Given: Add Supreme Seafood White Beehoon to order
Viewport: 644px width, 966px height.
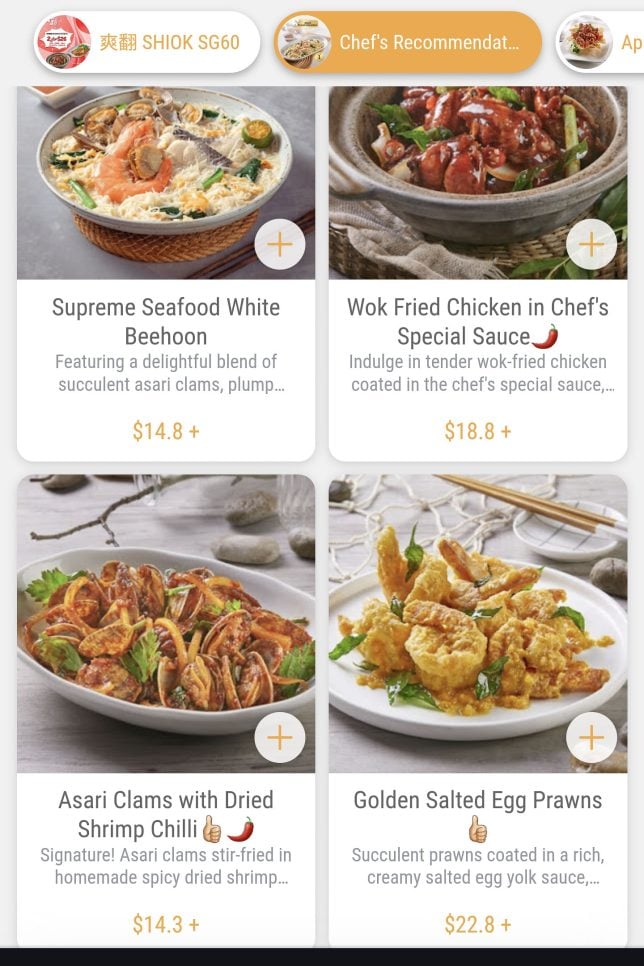Looking at the screenshot, I should pyautogui.click(x=280, y=244).
